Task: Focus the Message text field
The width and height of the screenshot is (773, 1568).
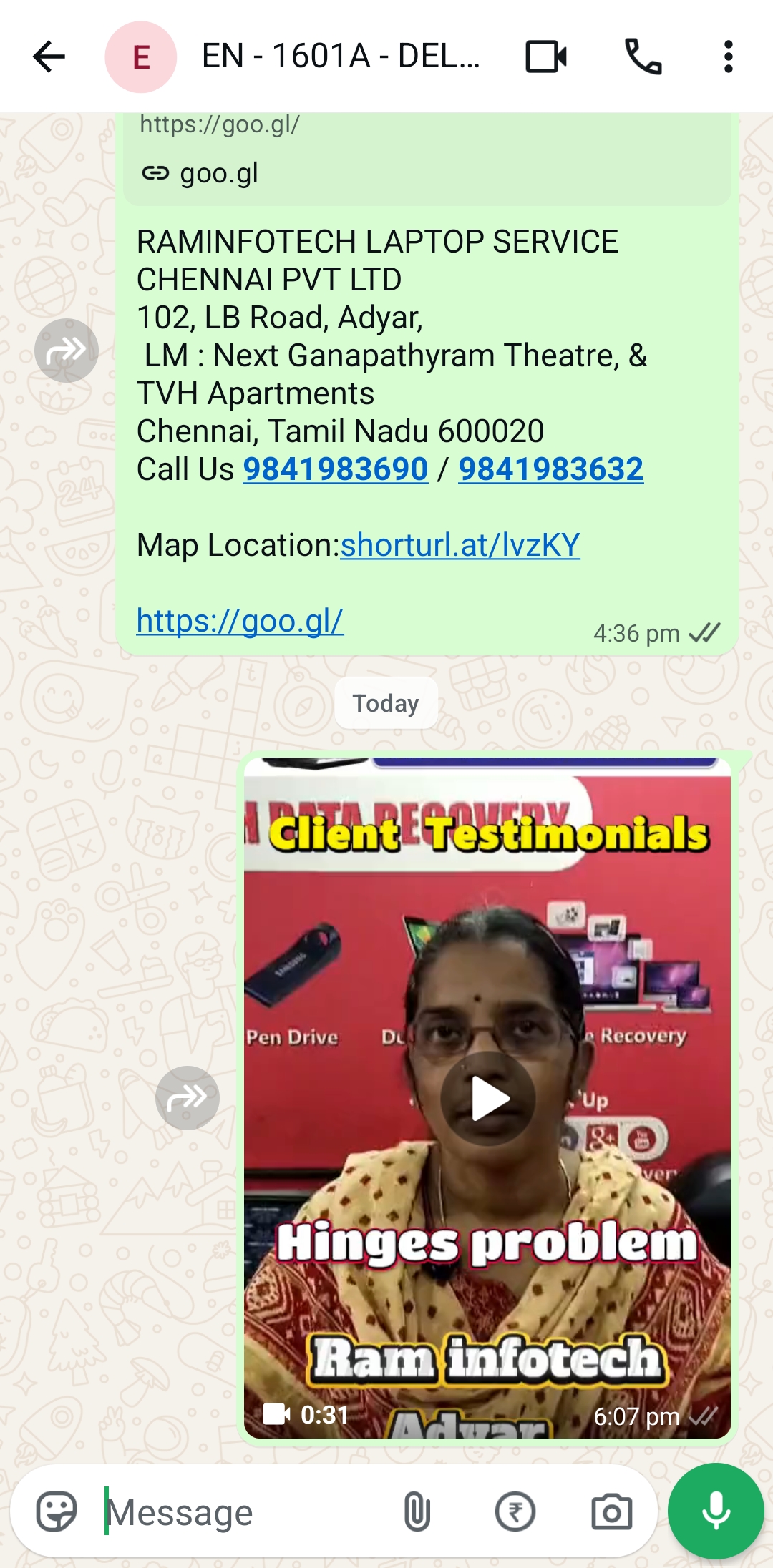Action: pos(243,1512)
